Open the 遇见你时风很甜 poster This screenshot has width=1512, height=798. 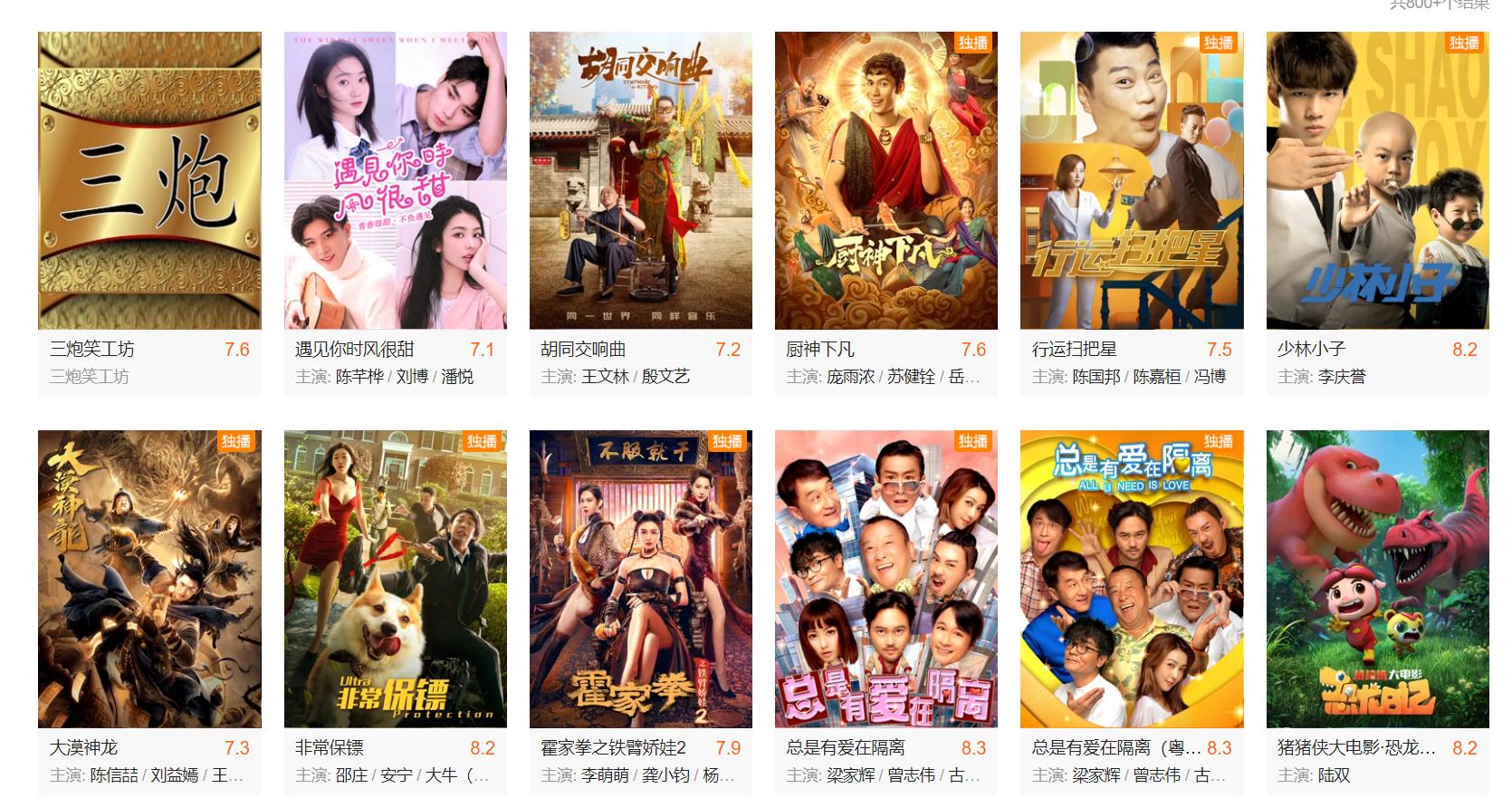click(395, 181)
